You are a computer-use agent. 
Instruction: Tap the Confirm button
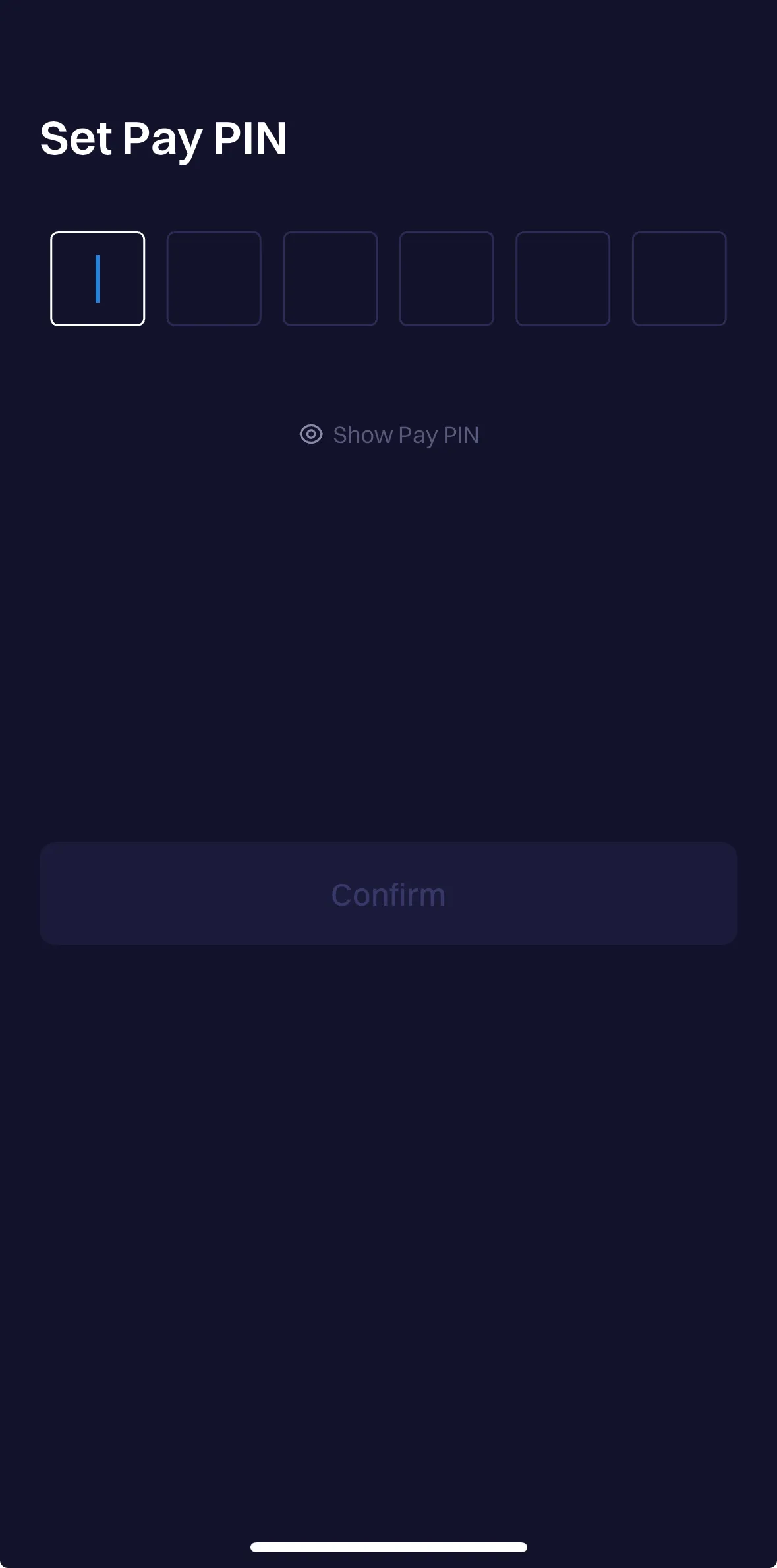[388, 894]
